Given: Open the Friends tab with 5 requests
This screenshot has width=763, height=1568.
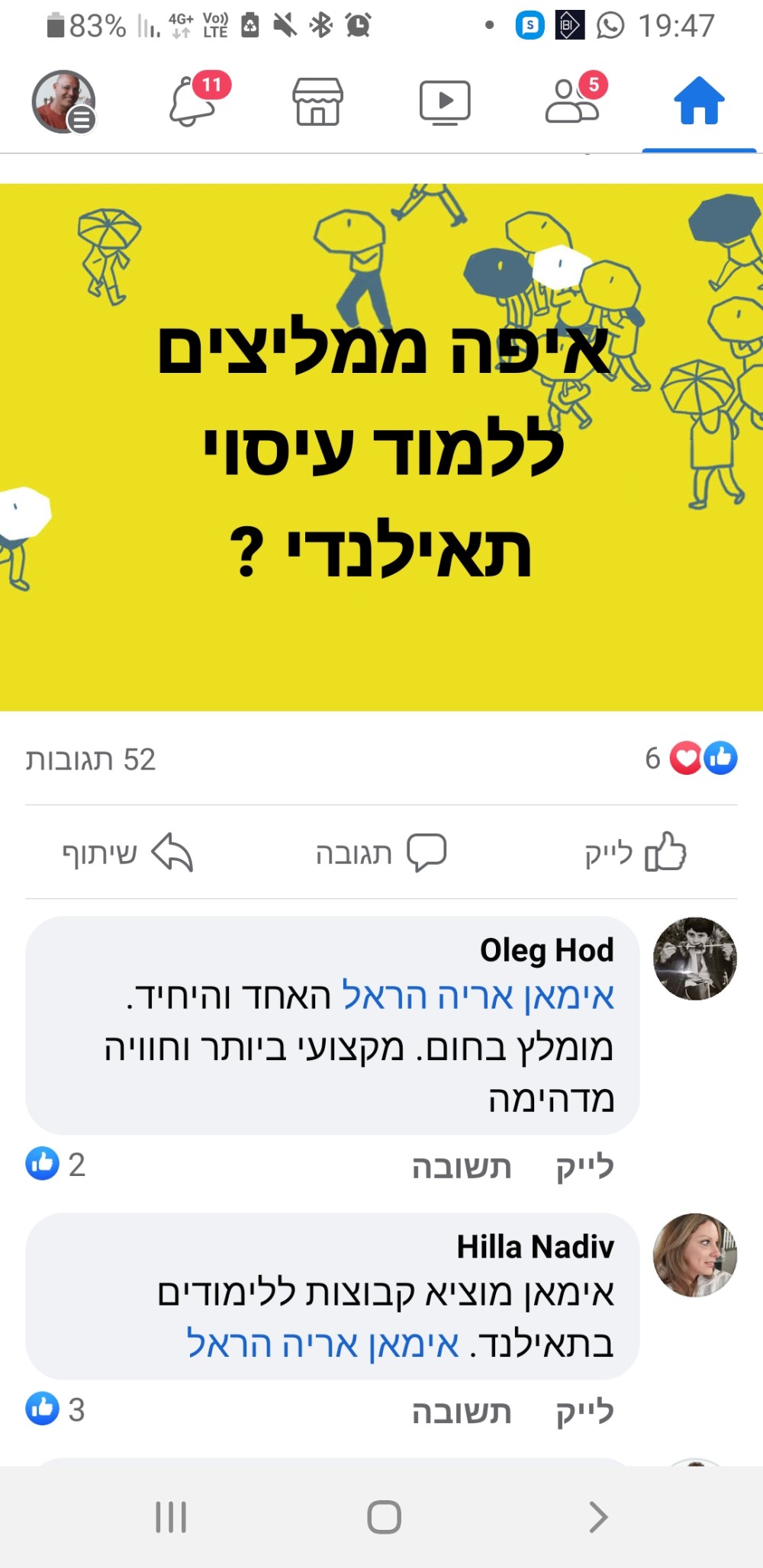Looking at the screenshot, I should [573, 101].
